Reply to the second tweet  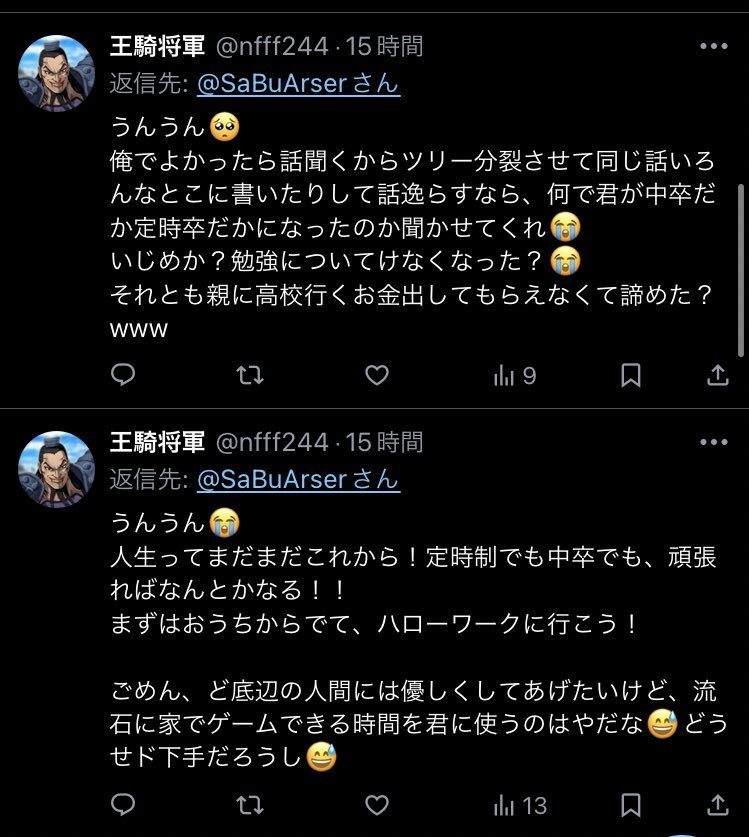122,805
